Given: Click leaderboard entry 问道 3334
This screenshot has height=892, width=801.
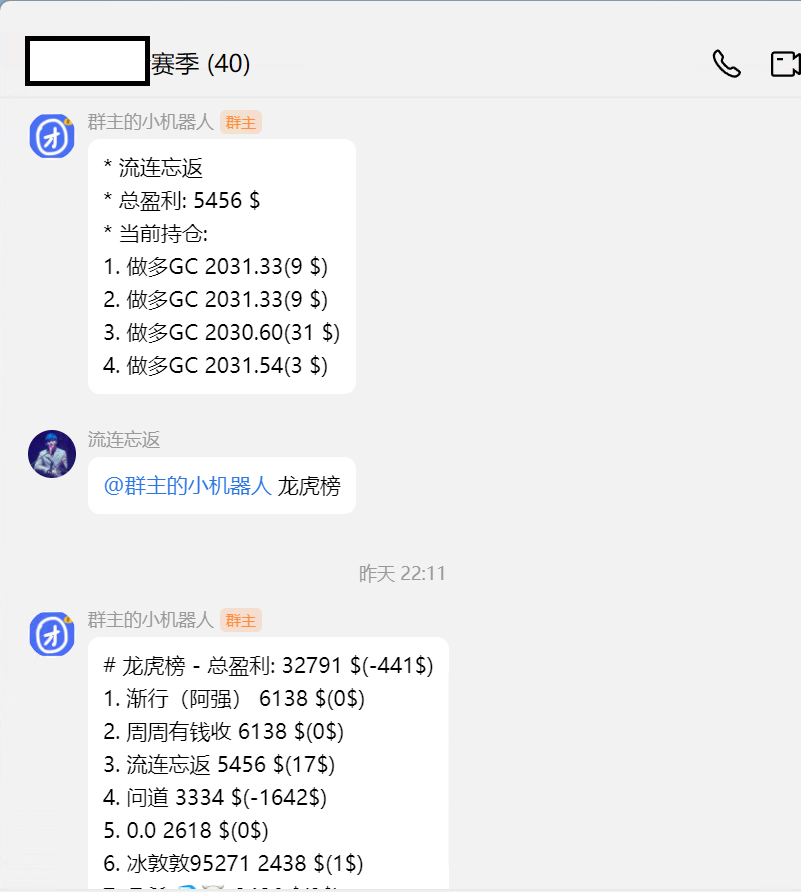Looking at the screenshot, I should [x=211, y=797].
